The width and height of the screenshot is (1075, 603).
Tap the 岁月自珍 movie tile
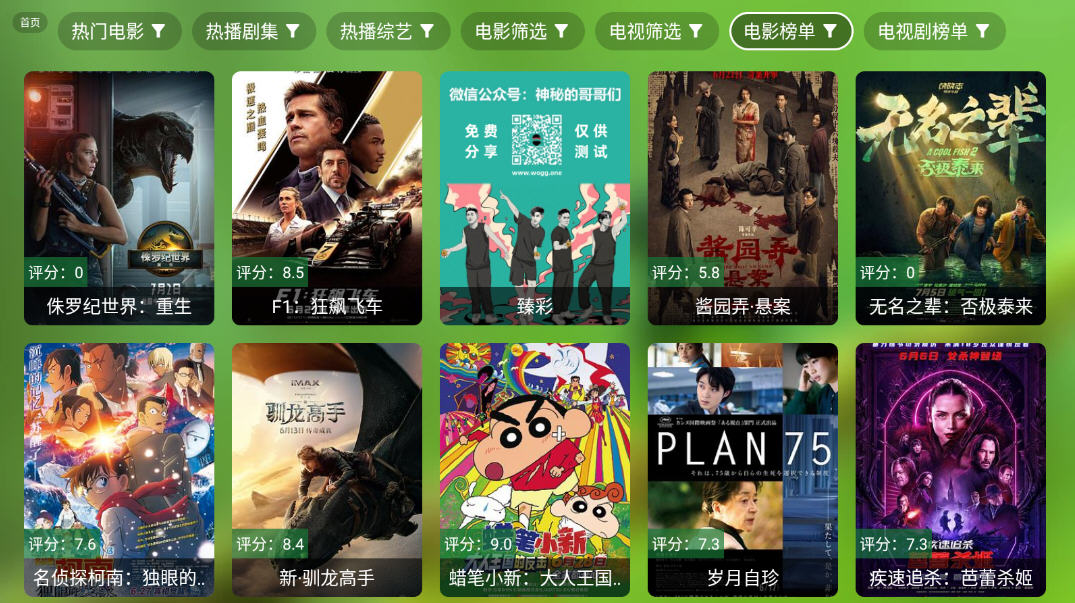coord(743,469)
